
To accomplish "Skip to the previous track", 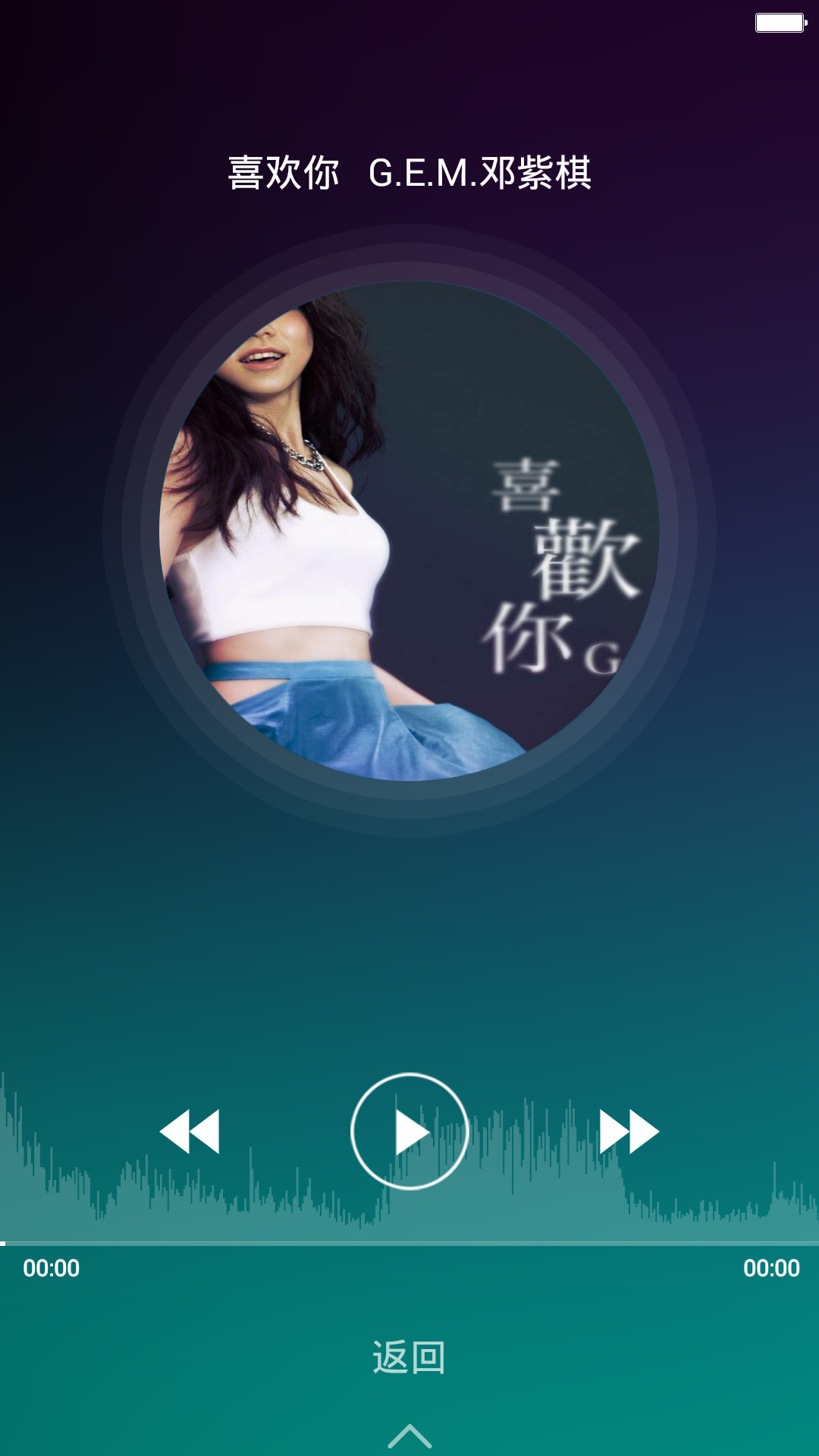I will 190,1131.
